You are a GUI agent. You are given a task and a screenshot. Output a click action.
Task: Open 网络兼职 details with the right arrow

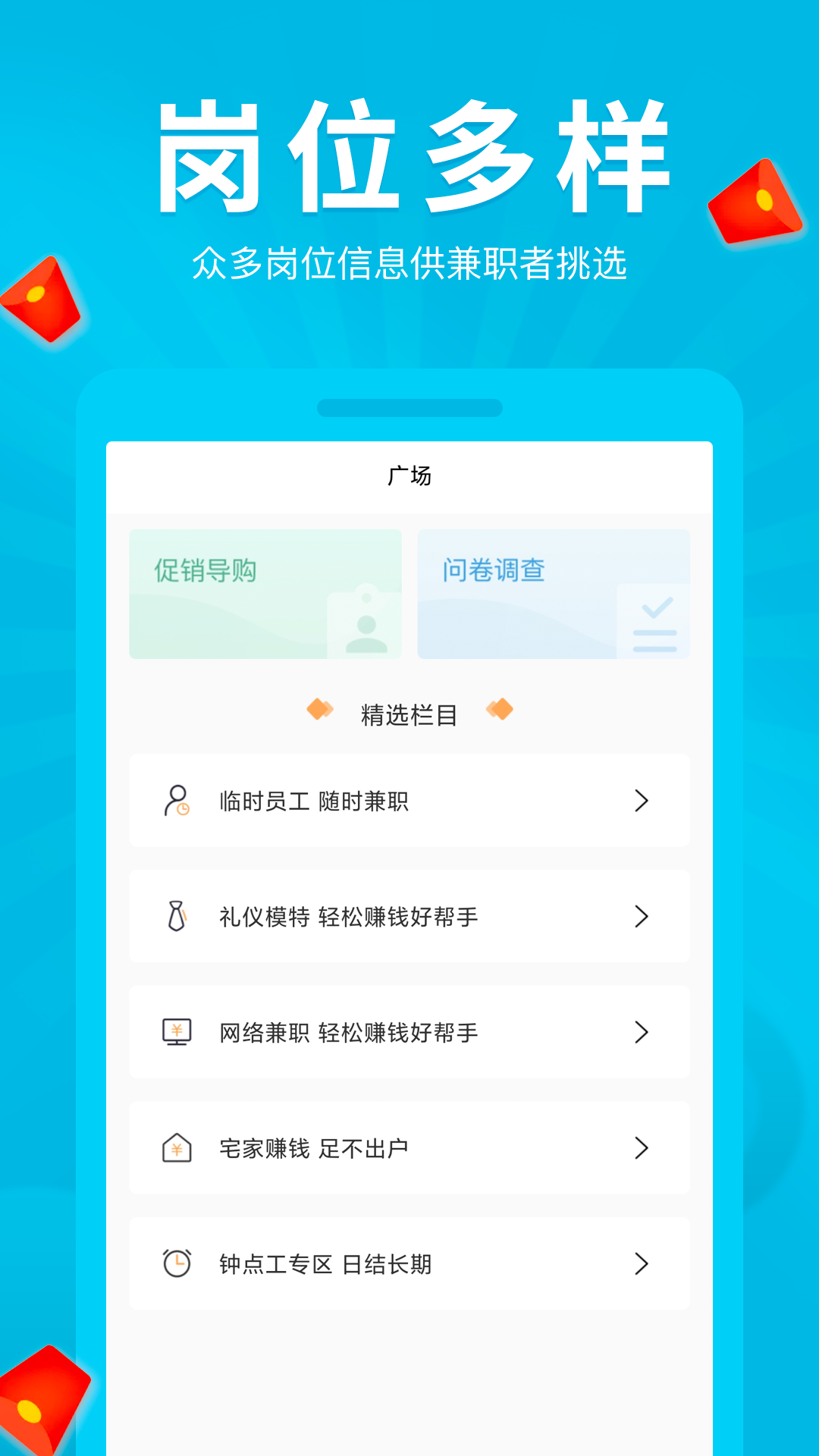(643, 1031)
